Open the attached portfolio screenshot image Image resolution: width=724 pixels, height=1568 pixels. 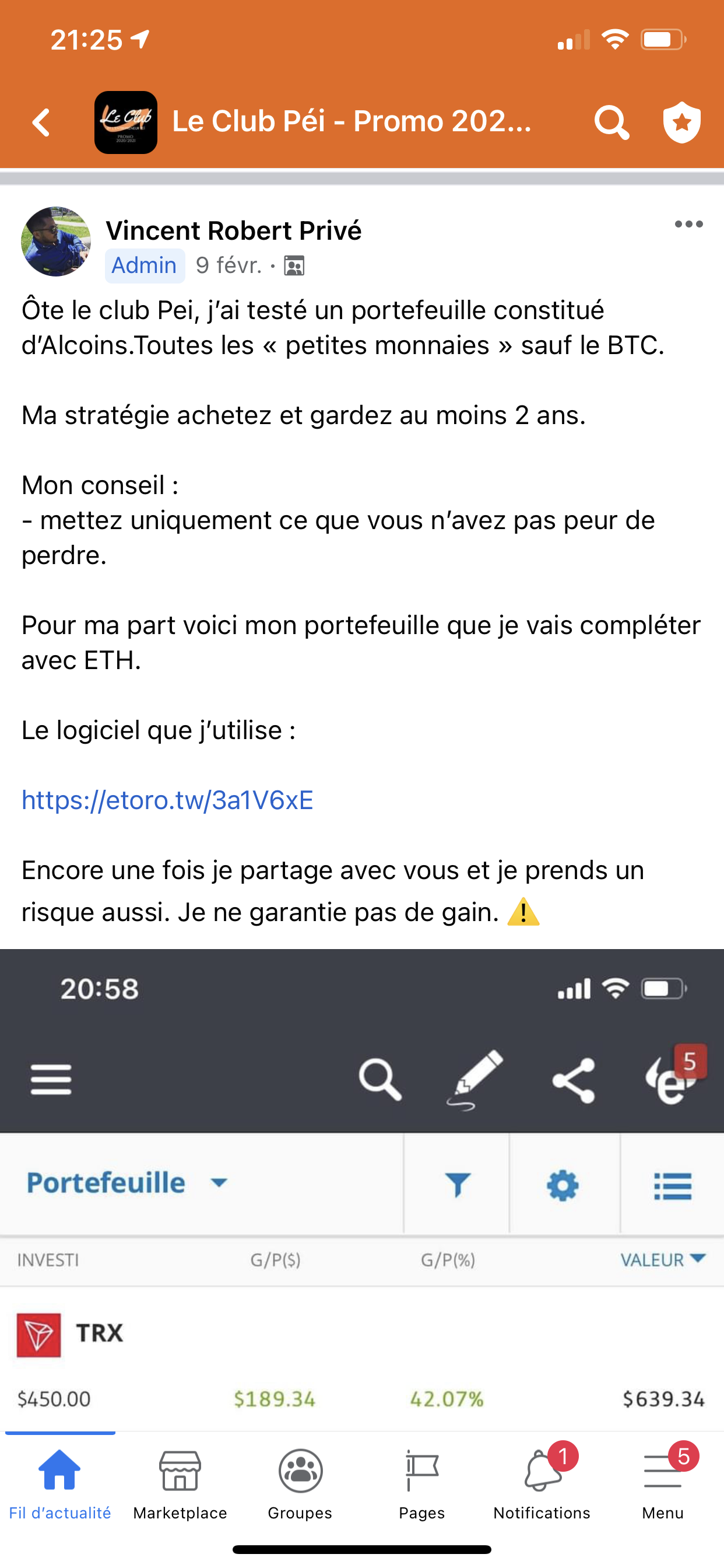point(362,1189)
